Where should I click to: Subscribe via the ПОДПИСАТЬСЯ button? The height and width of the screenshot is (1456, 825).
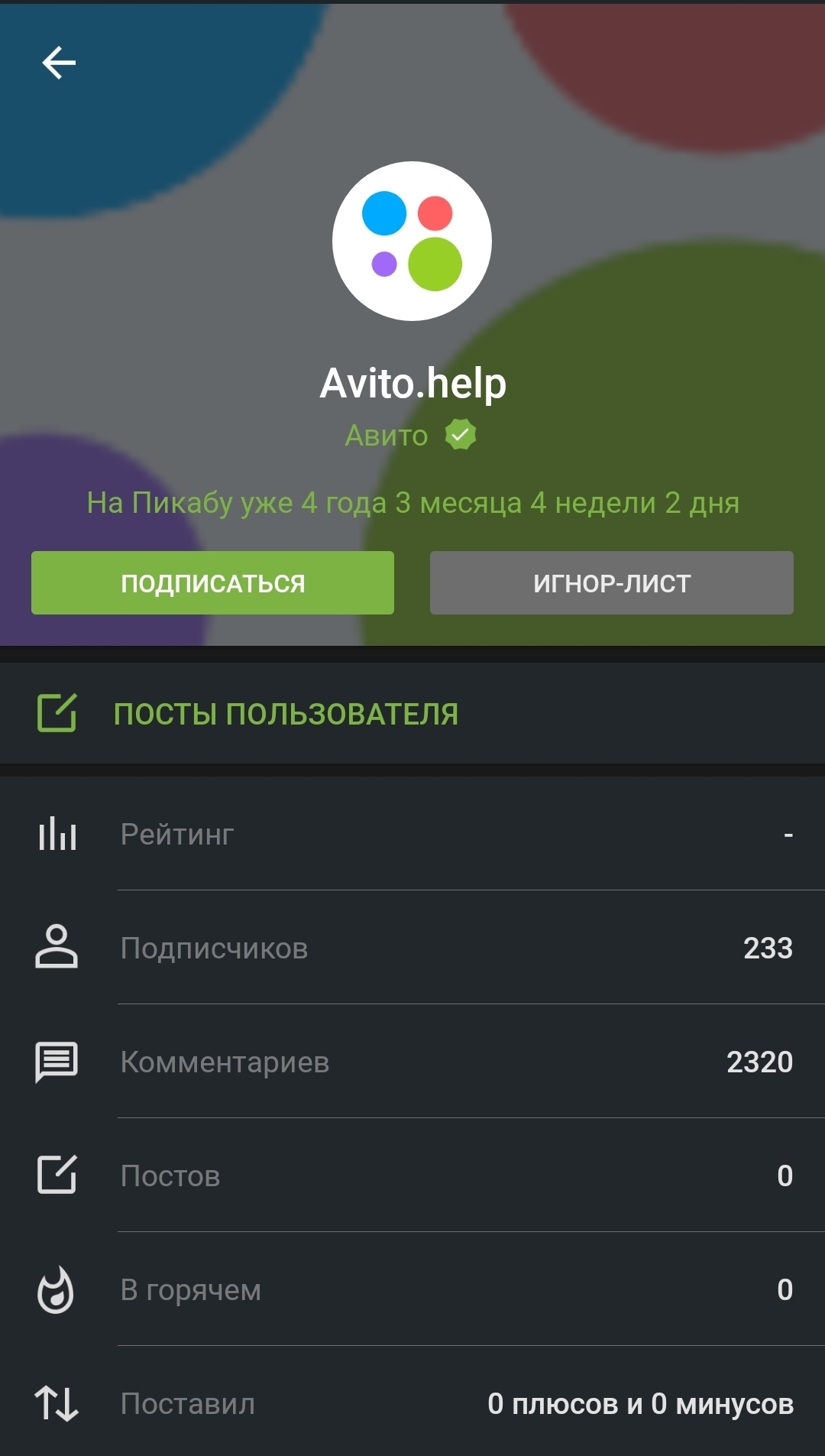point(212,583)
